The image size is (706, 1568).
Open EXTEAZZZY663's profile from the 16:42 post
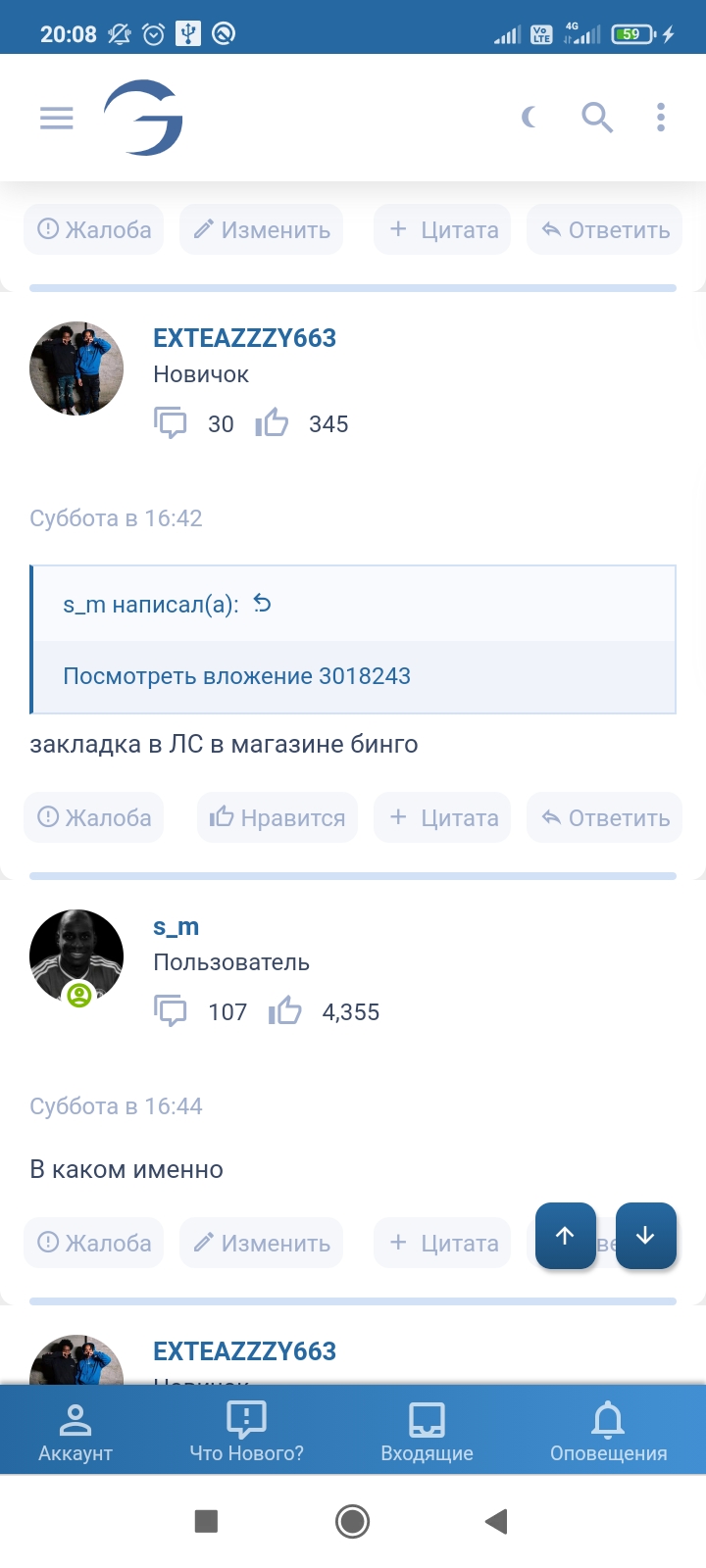244,338
